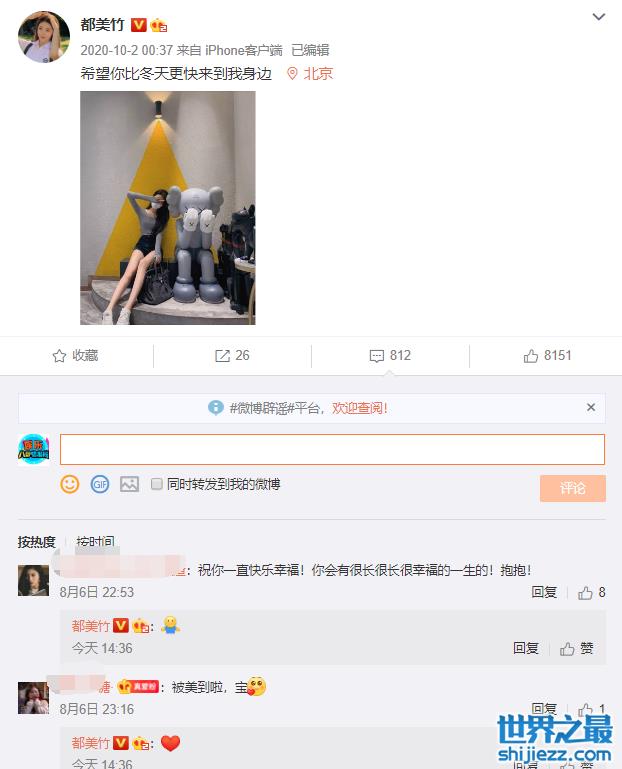Screen dimensions: 622x769
Task: Repost this post with 26 forwards
Action: (x=232, y=355)
